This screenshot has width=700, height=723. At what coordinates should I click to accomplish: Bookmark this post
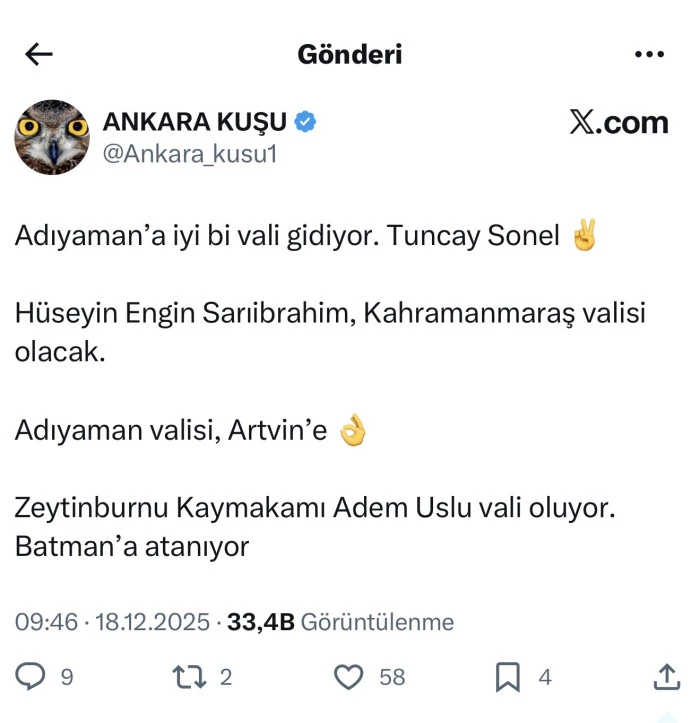(508, 677)
